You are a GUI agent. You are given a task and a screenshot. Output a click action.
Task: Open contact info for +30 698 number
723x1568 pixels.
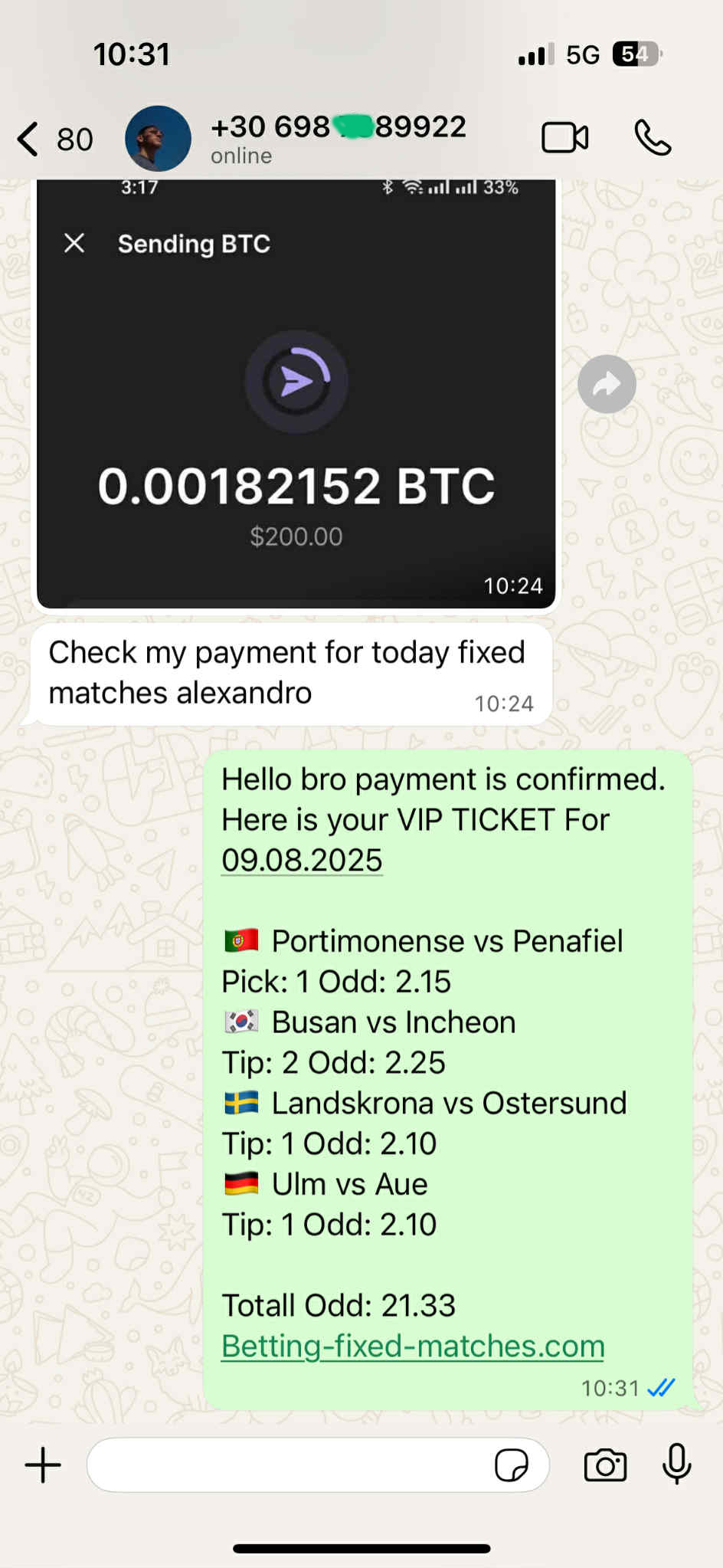[x=338, y=139]
